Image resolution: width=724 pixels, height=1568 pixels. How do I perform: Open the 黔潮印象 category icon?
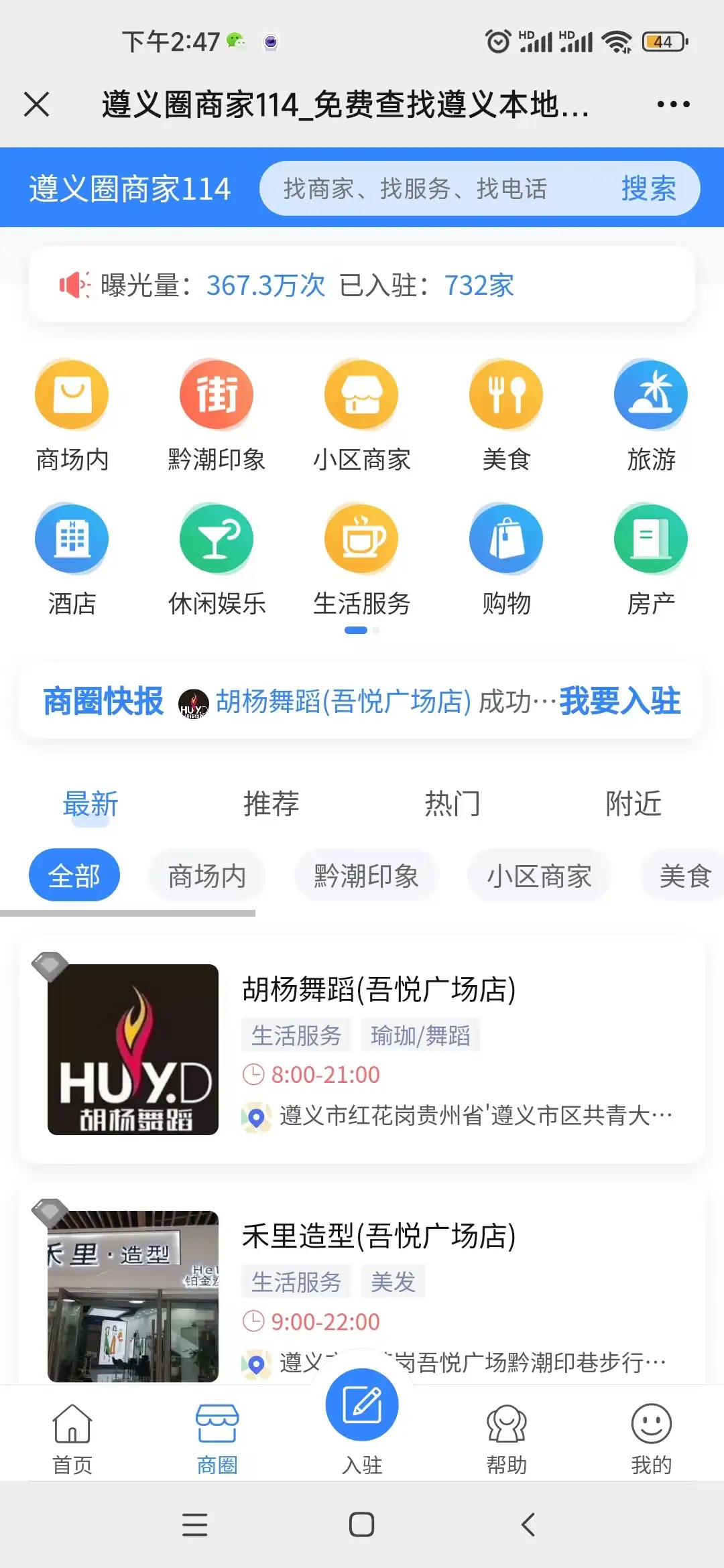pos(217,395)
